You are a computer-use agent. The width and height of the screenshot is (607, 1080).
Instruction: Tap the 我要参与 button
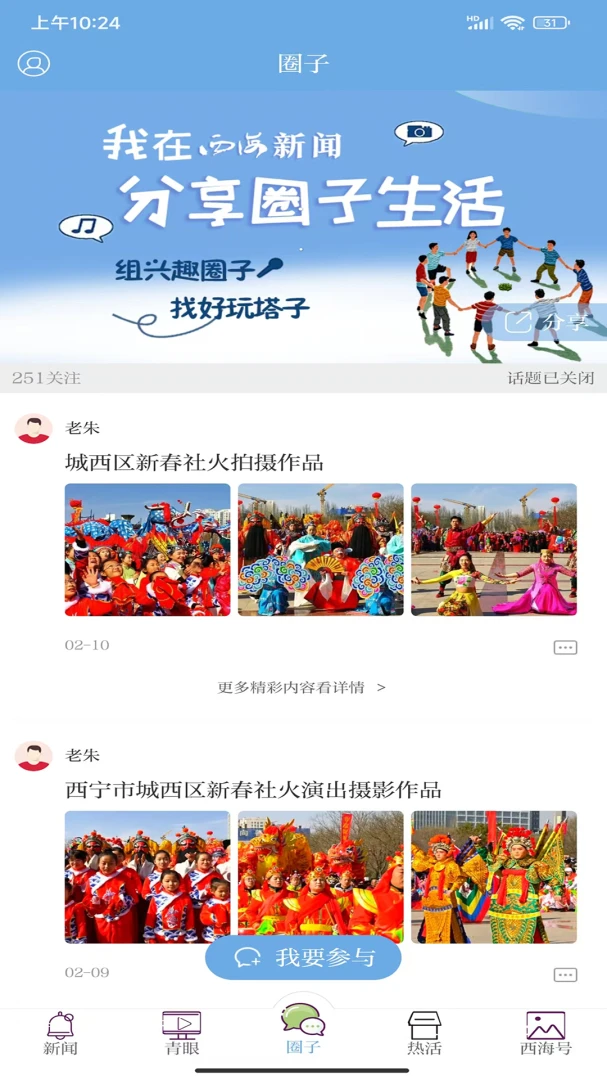[303, 957]
